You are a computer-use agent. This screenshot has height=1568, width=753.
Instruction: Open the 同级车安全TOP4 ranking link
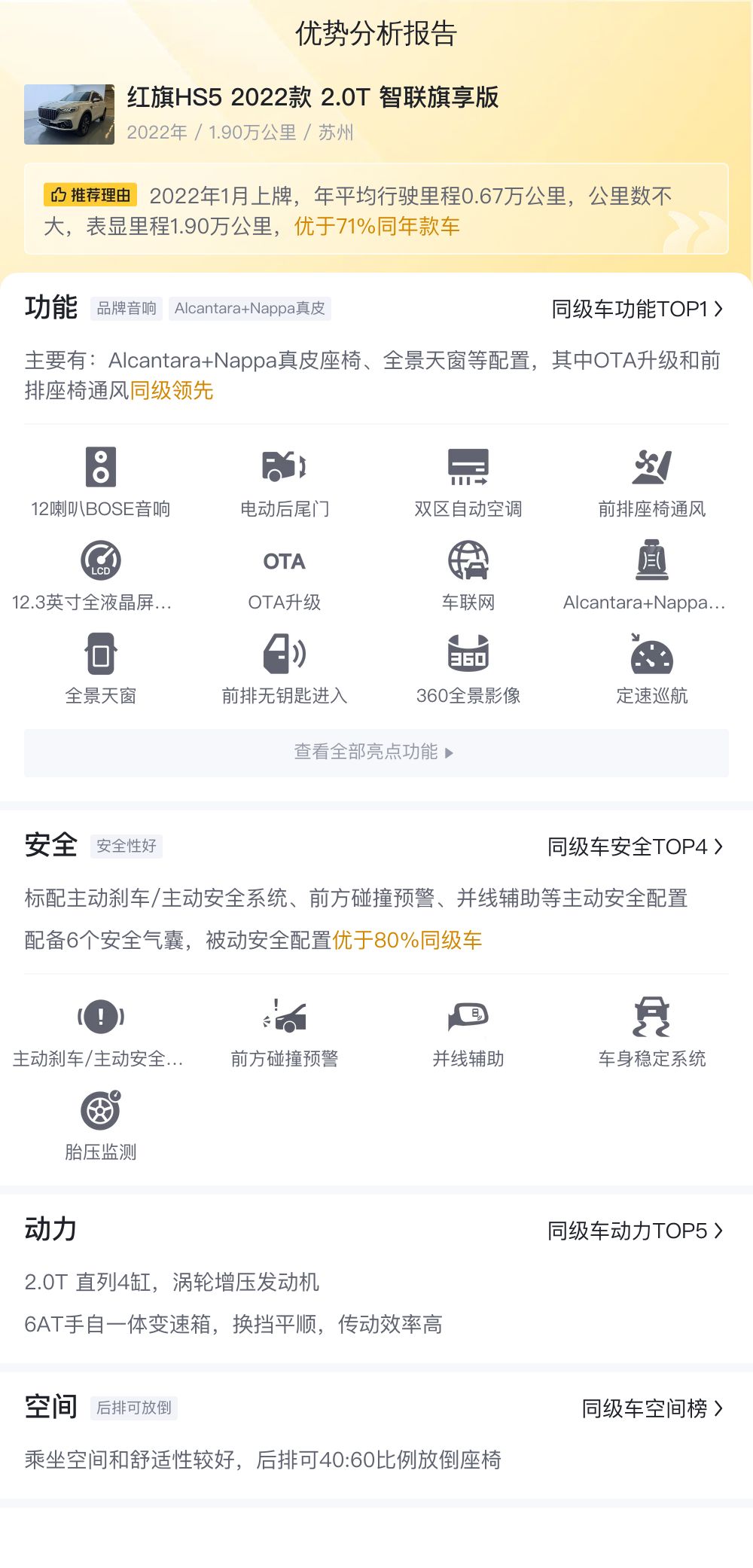(x=636, y=847)
